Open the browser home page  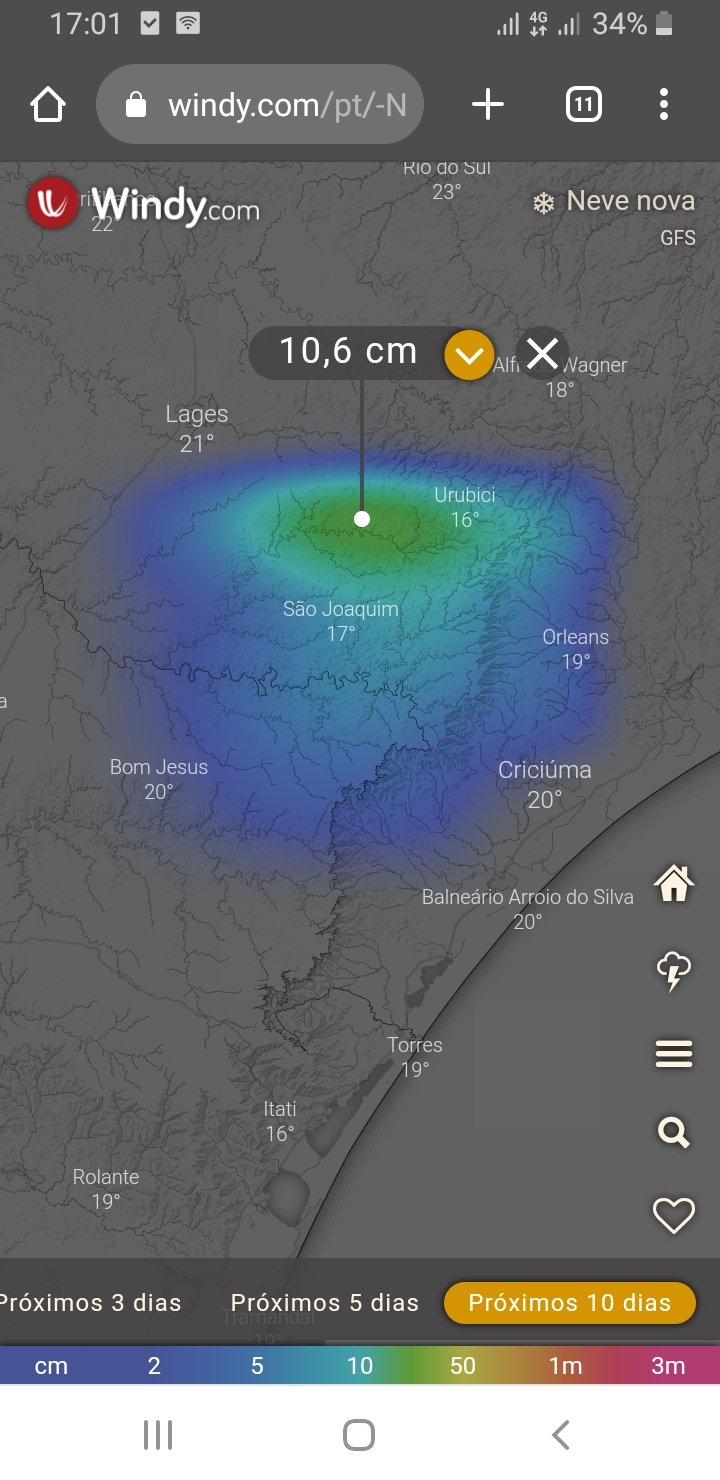(x=48, y=105)
